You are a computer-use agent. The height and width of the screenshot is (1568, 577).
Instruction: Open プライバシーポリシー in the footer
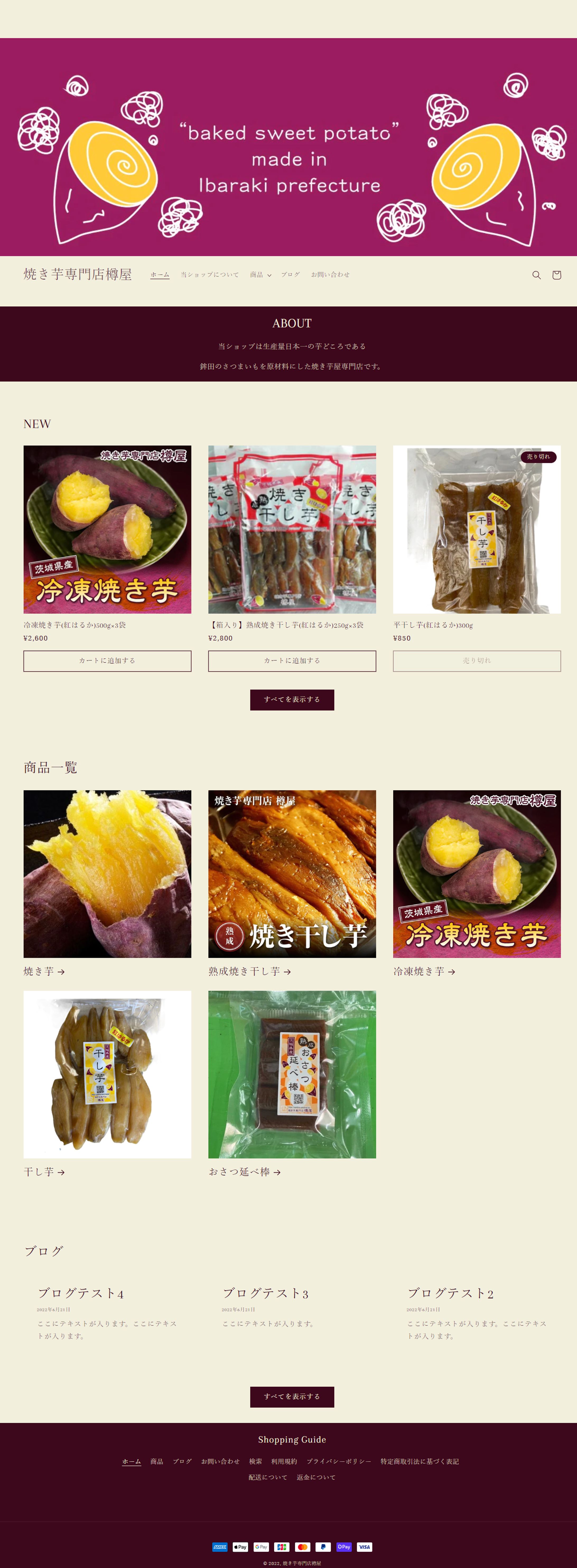pyautogui.click(x=338, y=1462)
